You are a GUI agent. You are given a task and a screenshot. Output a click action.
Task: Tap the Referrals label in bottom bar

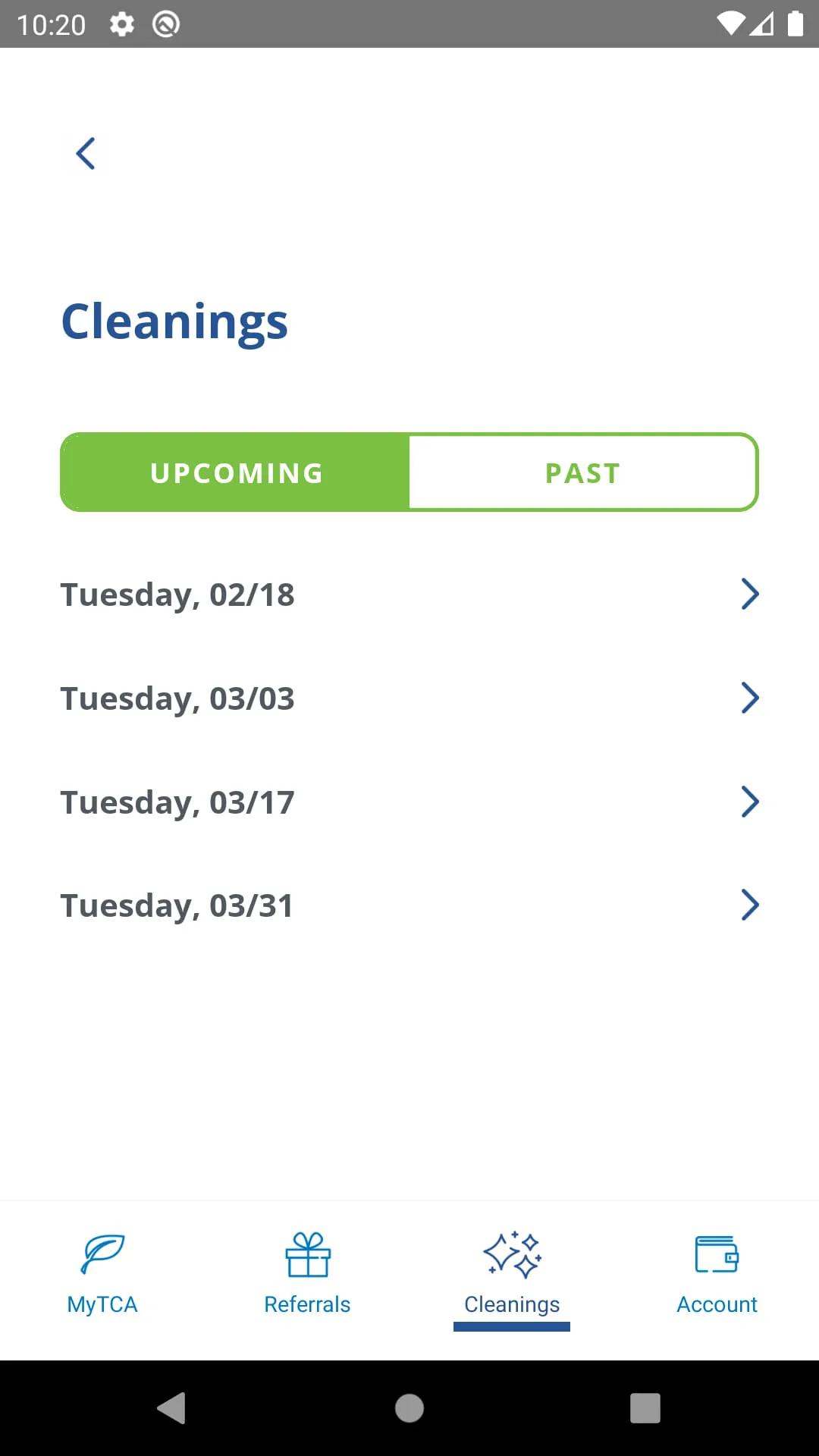tap(307, 1304)
